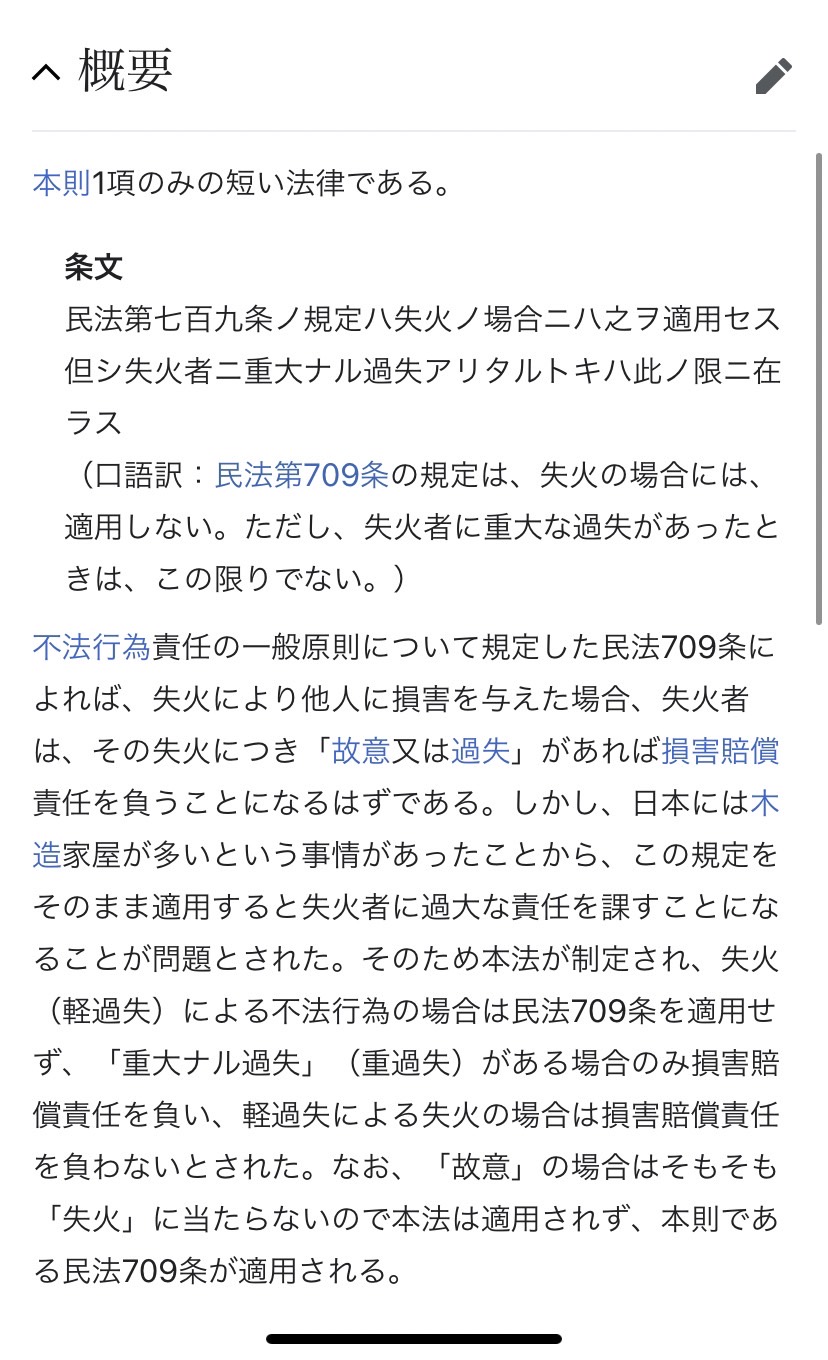Open the 民法第709条 link
The width and height of the screenshot is (828, 1360).
tap(302, 475)
